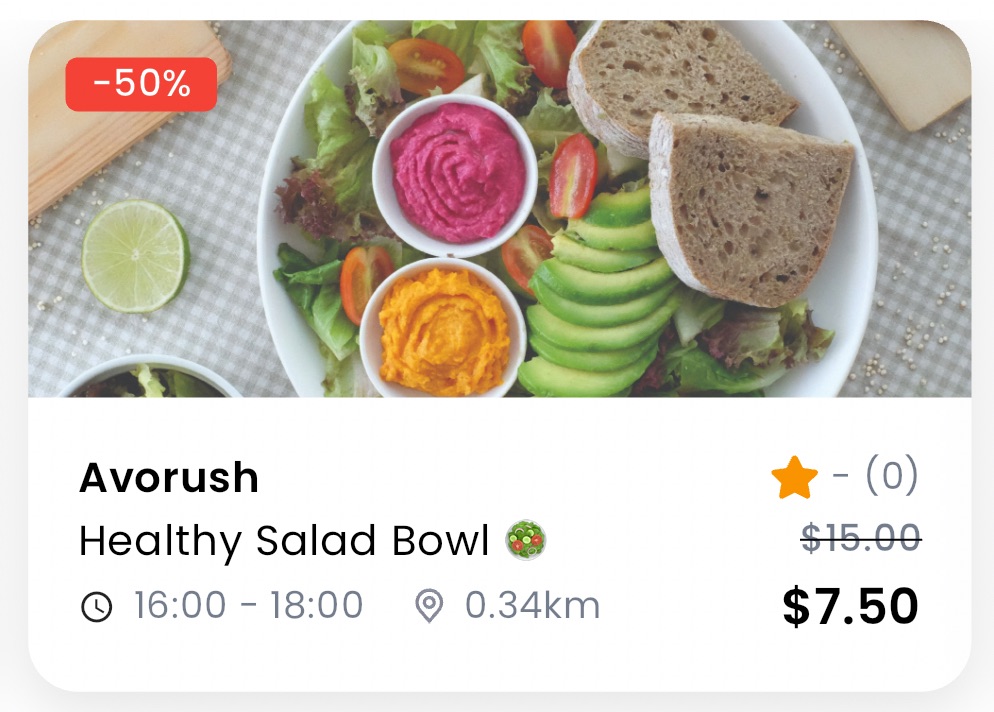Open the Avorush Healthy Salad Bowl card
The width and height of the screenshot is (994, 712).
point(498,355)
